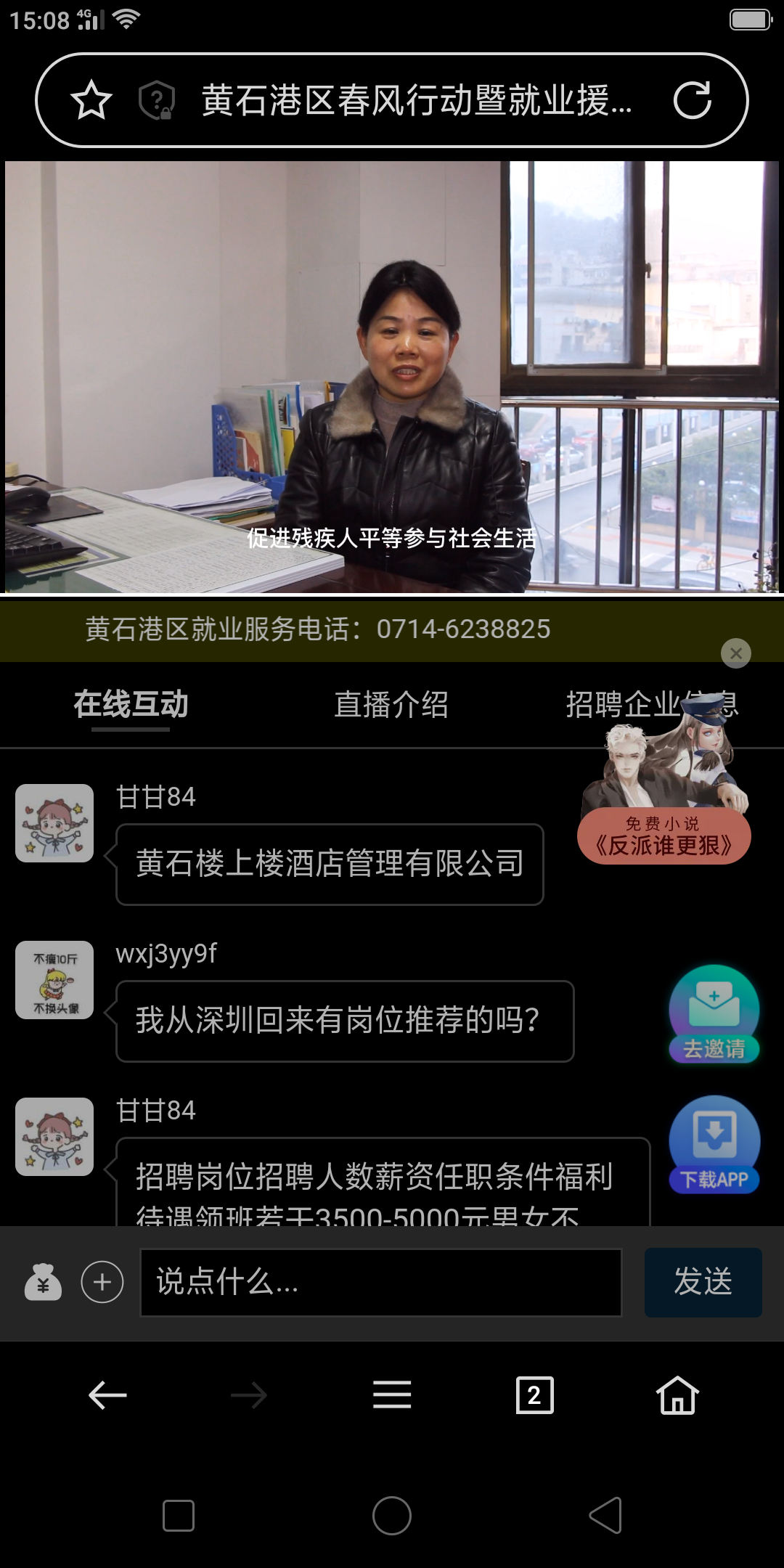Open the 免费小说《反派谁更狠》 ad
Image resolution: width=784 pixels, height=1568 pixels.
(x=663, y=835)
